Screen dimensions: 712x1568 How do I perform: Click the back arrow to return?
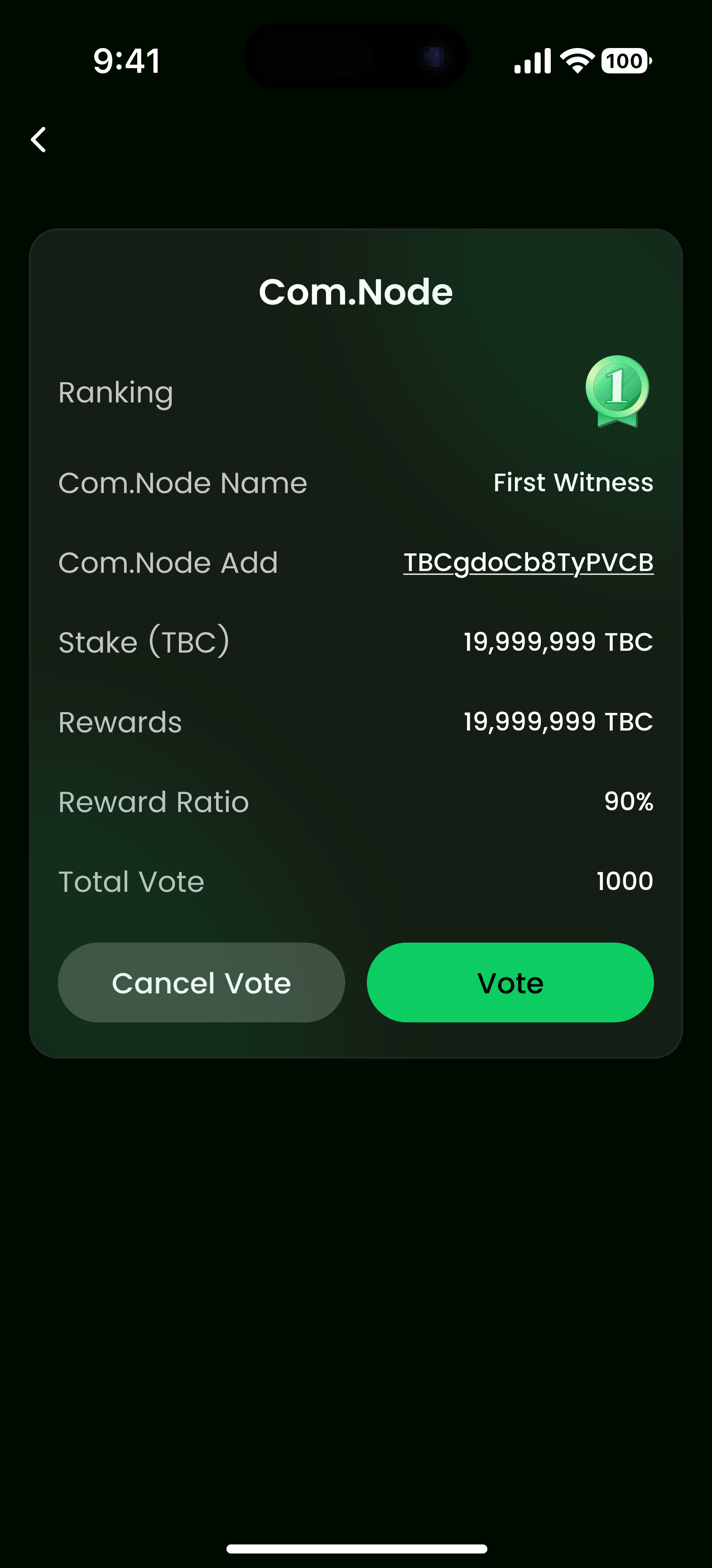pos(38,140)
